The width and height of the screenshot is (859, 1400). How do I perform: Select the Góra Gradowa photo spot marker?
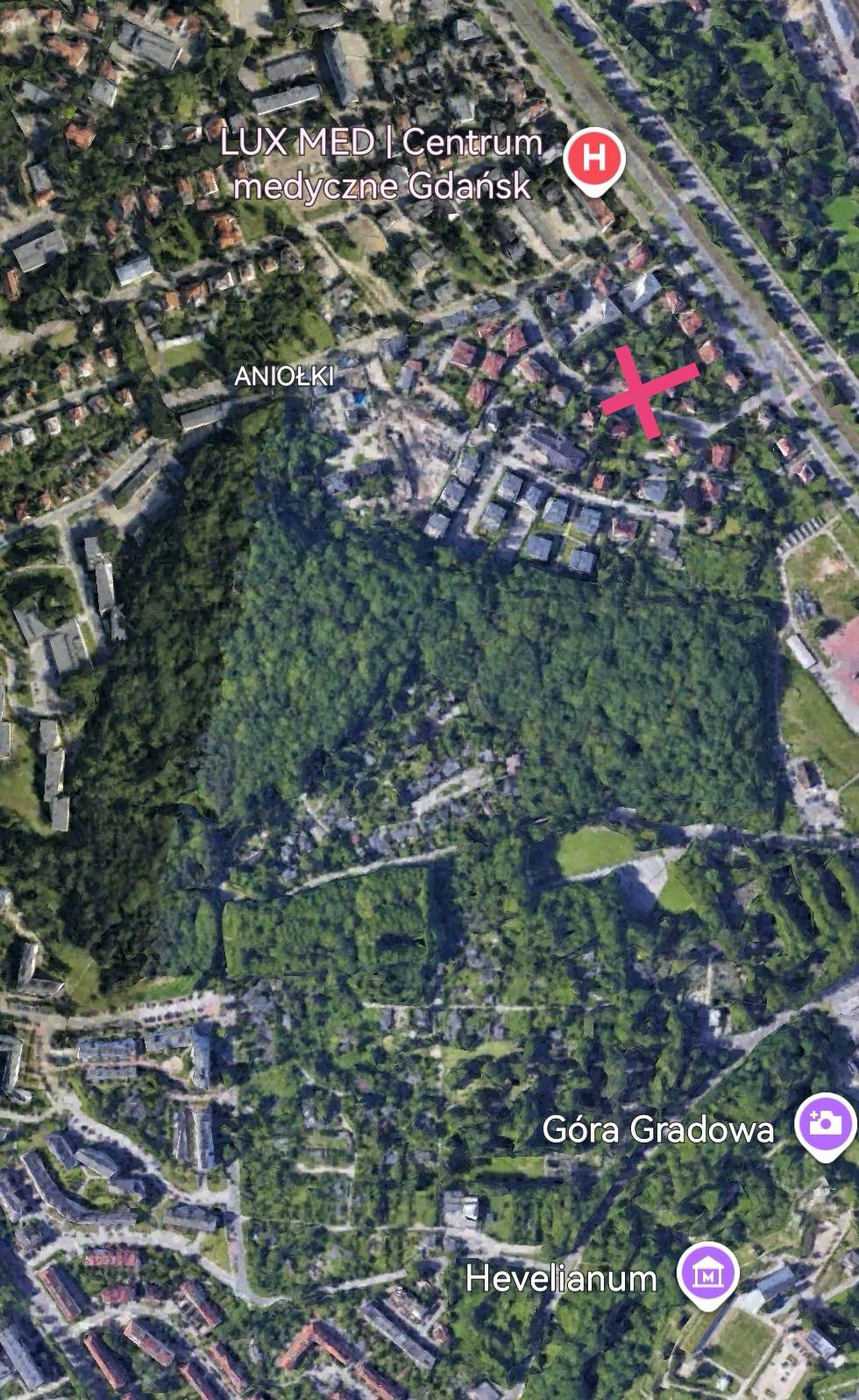click(x=824, y=1123)
